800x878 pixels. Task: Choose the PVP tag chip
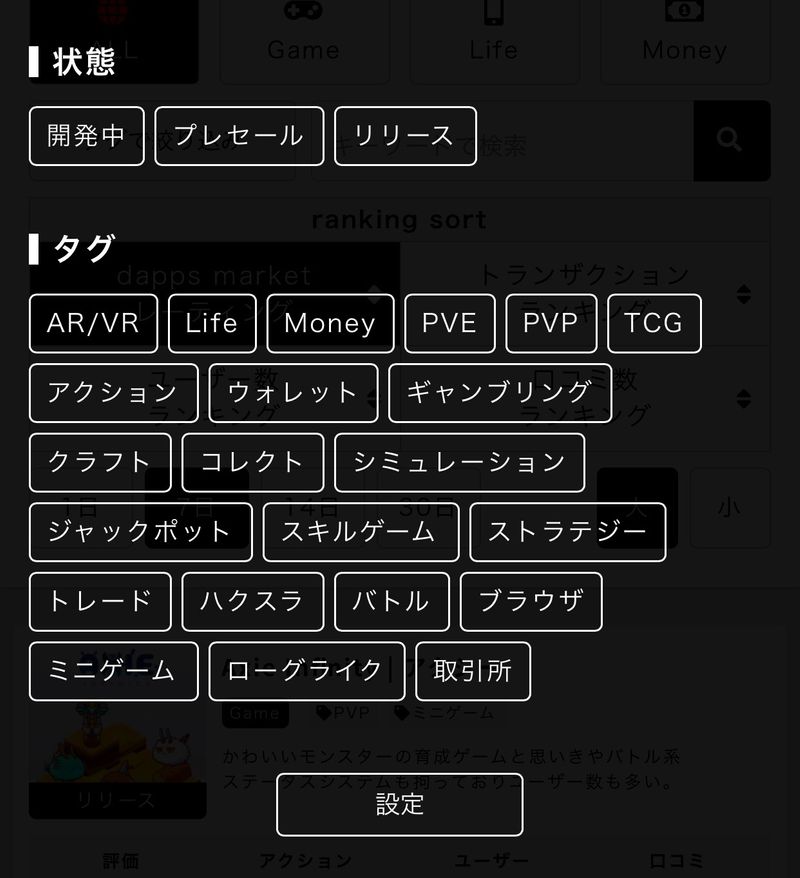[551, 323]
